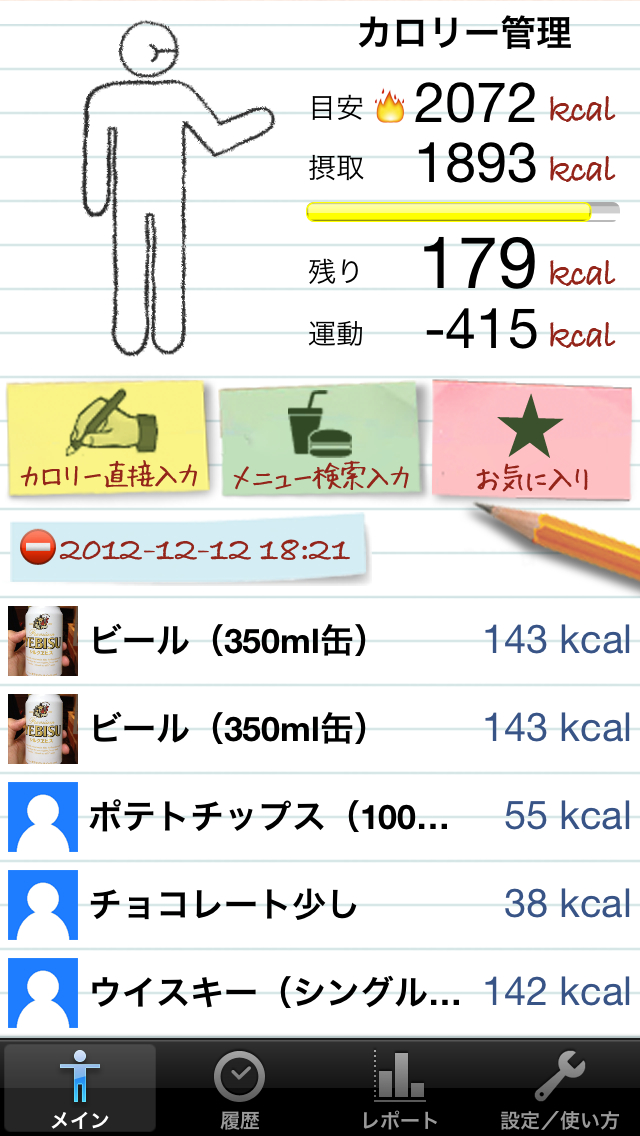Switch to the 履歴 tab
The height and width of the screenshot is (1136, 640).
click(239, 1088)
